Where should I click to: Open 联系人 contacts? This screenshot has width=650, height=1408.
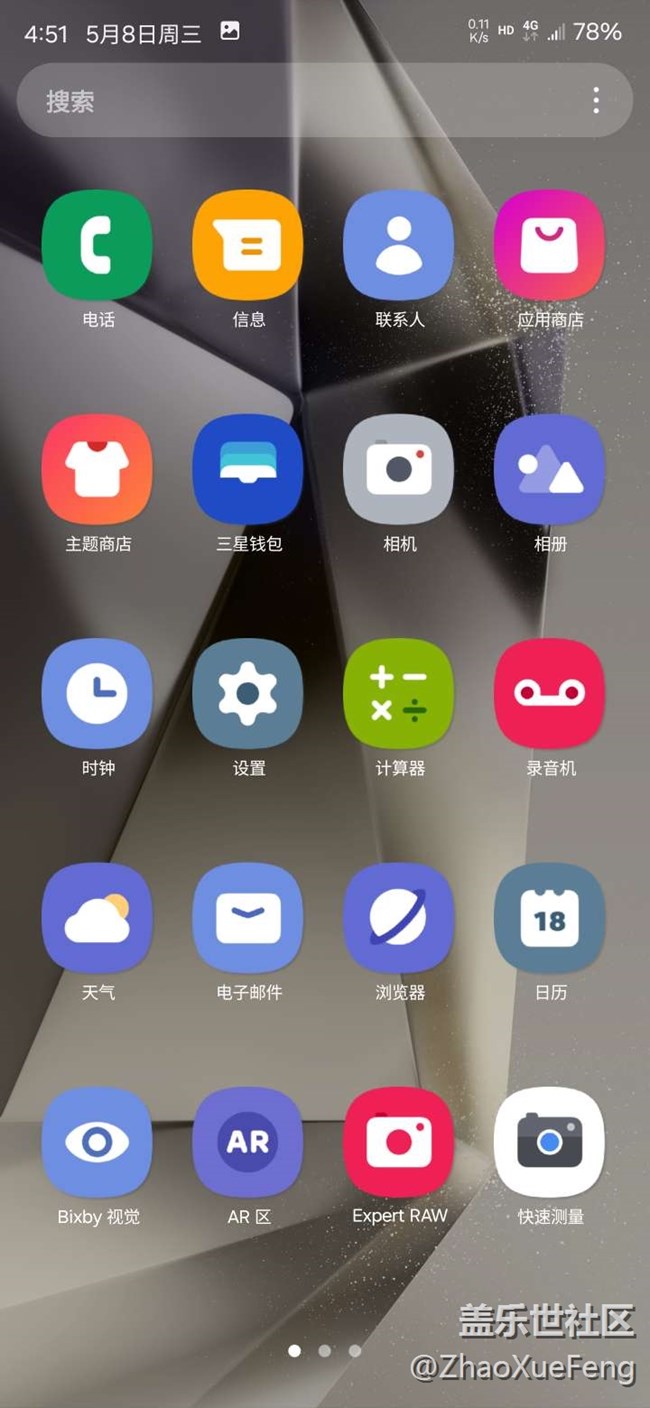click(x=399, y=245)
